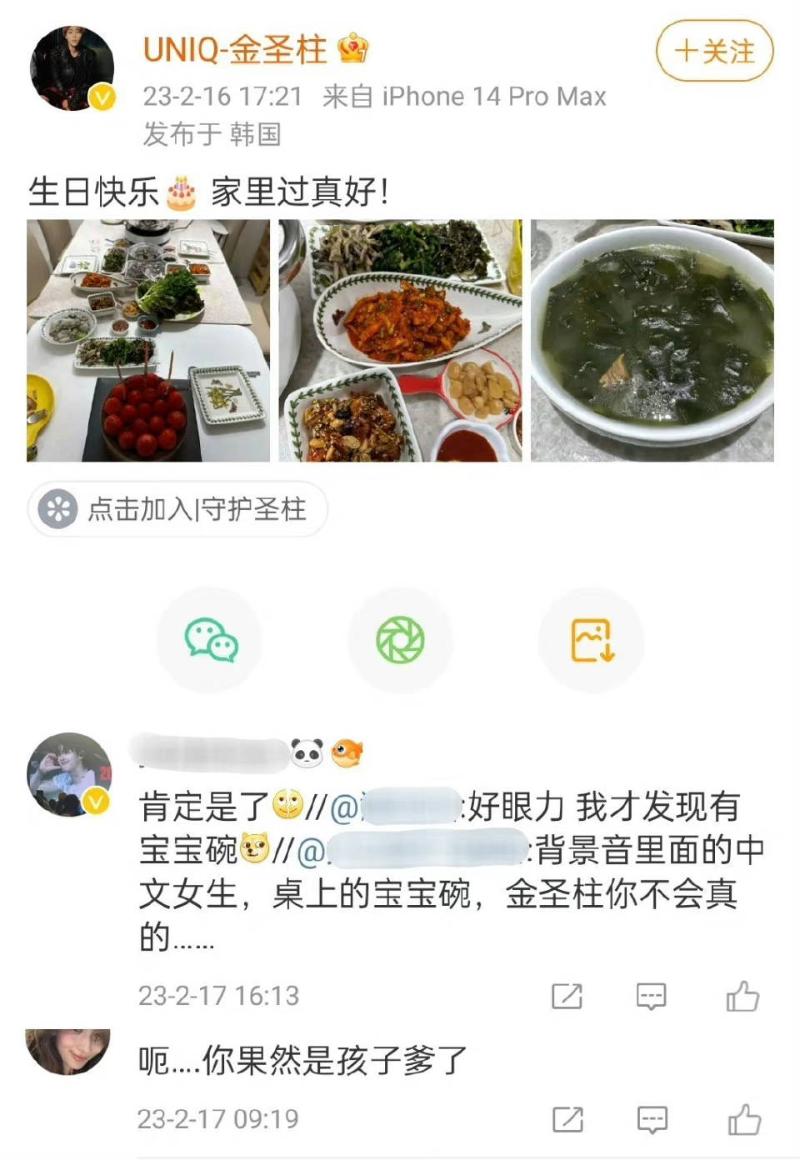Open the avatar of the 孩子爹 commenter
The width and height of the screenshot is (800, 1160).
coord(68,1051)
